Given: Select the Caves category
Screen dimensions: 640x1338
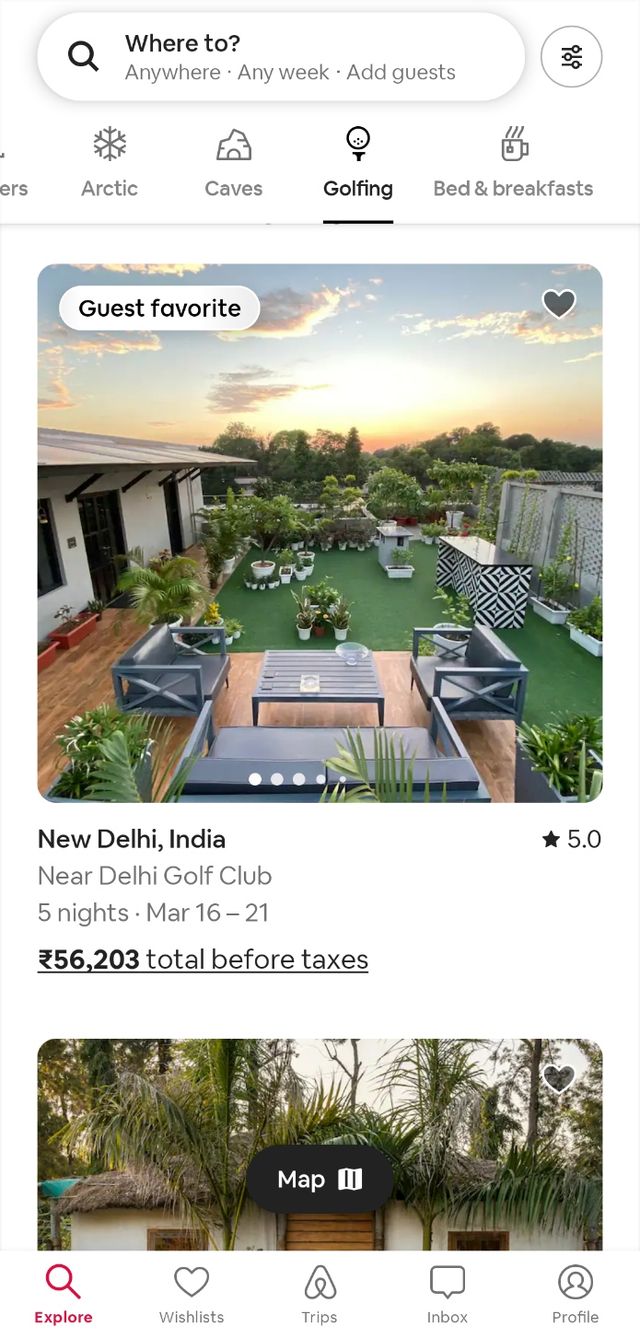Looking at the screenshot, I should pyautogui.click(x=233, y=162).
